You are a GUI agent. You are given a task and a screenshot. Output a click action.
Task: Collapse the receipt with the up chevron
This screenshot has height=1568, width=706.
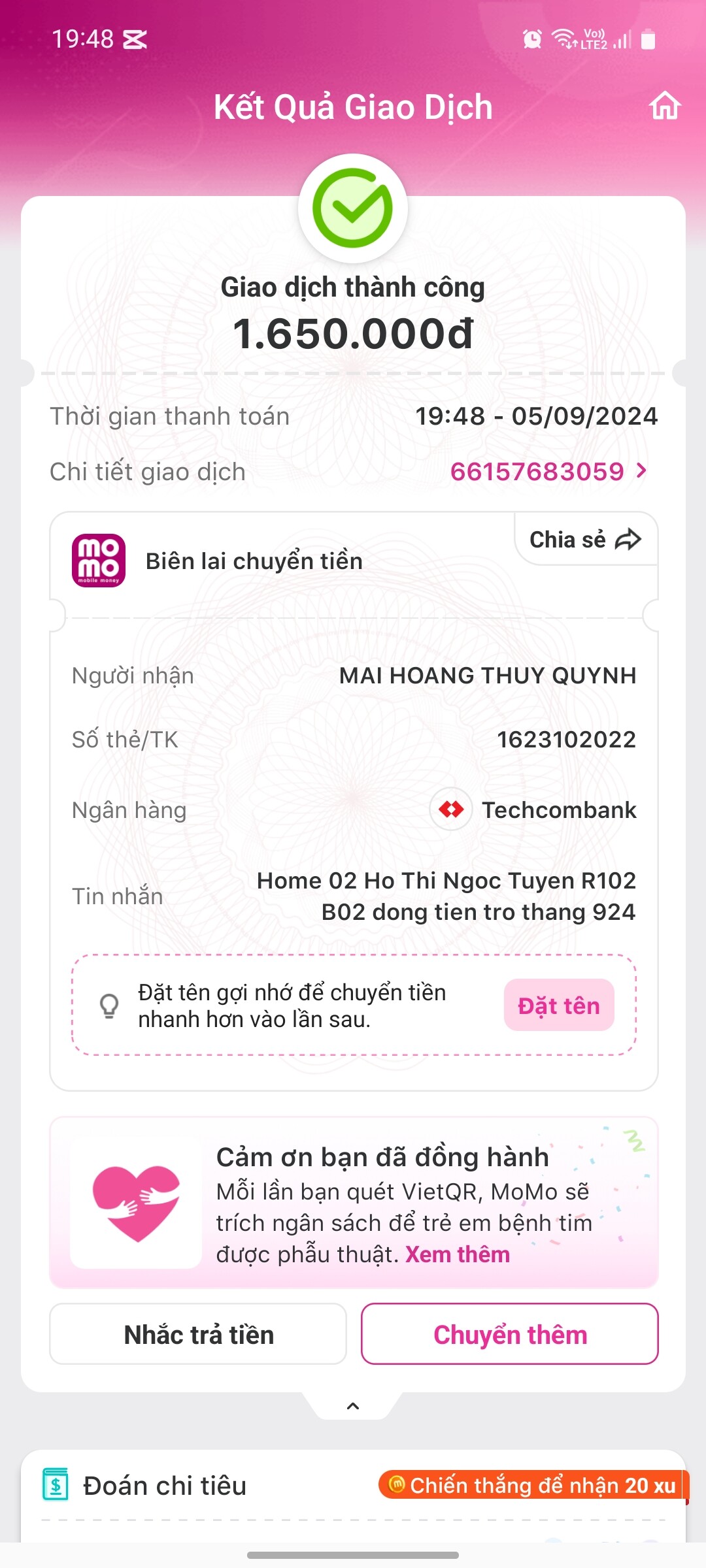pyautogui.click(x=352, y=1406)
